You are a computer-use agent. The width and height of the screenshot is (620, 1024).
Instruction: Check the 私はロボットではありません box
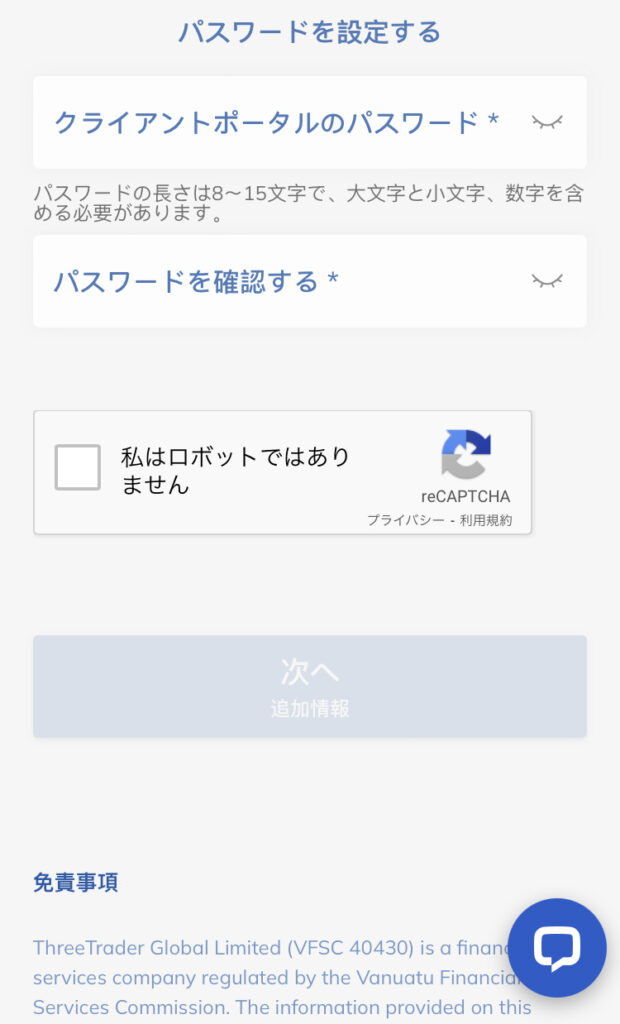[78, 468]
